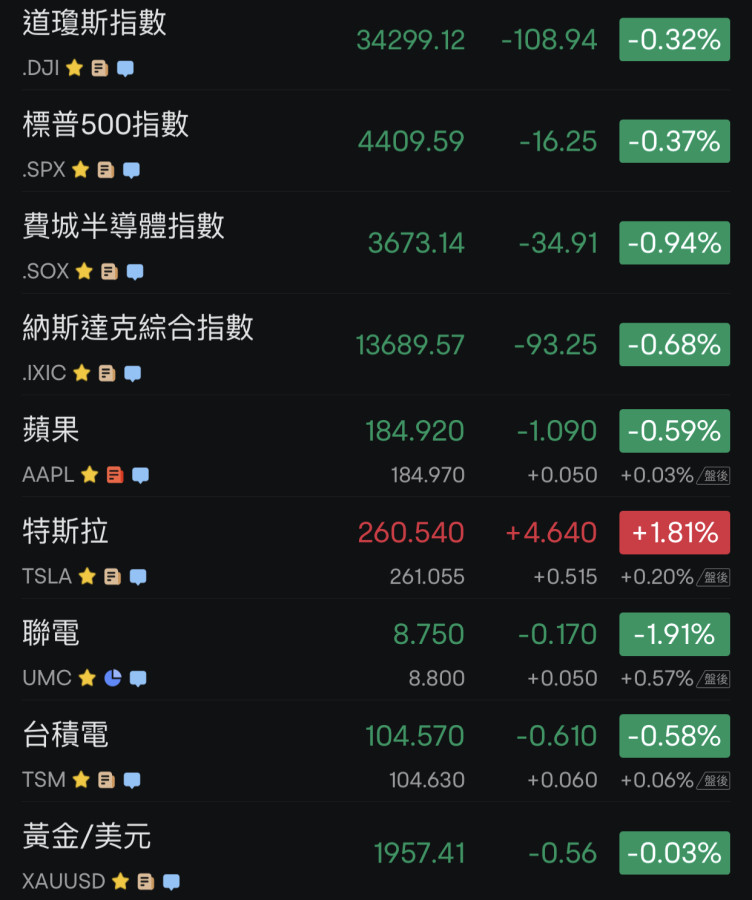The width and height of the screenshot is (752, 900).
Task: Open the 道瓊斯指數 quote row
Action: coord(95,24)
